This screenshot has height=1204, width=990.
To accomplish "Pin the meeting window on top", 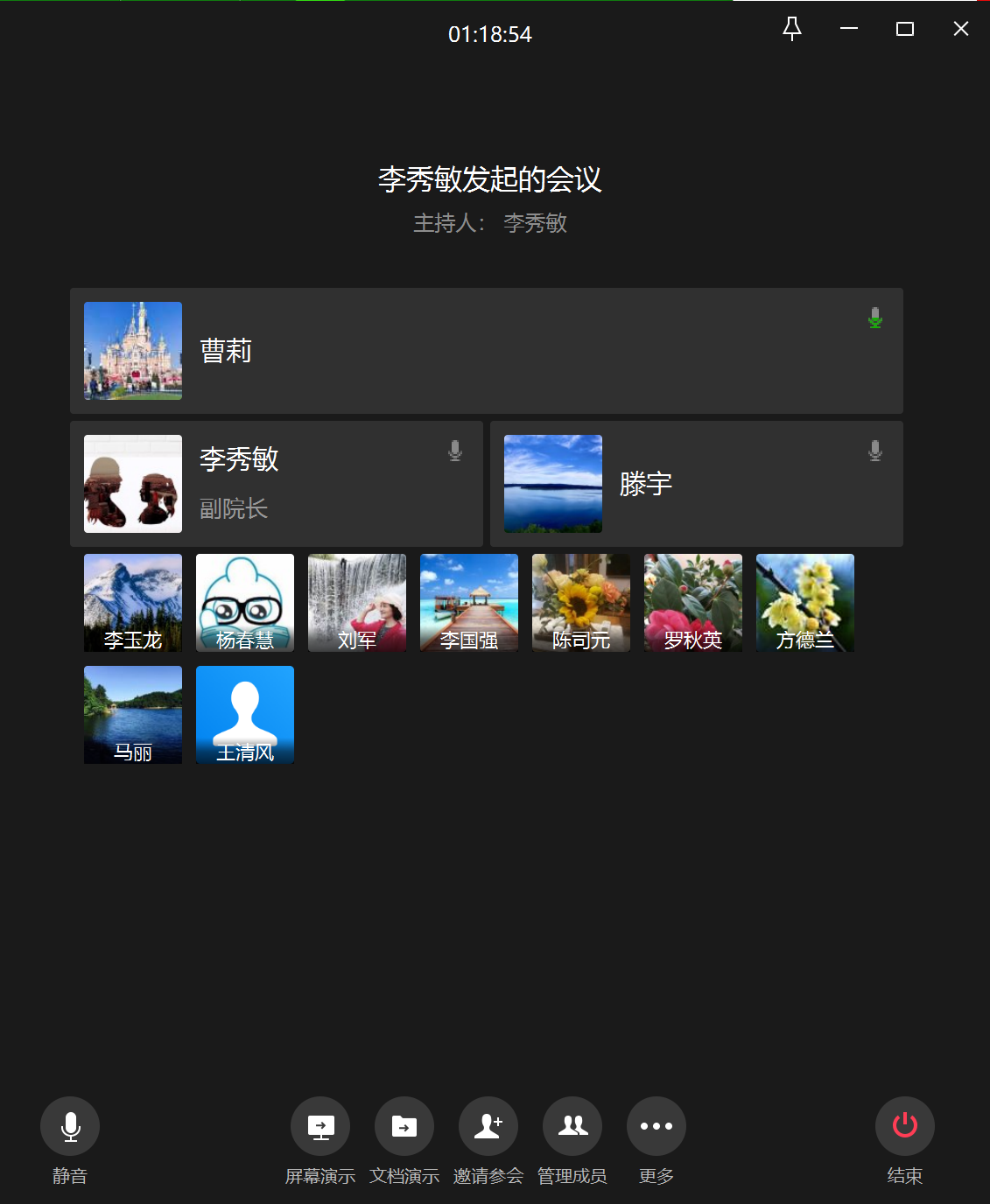I will pyautogui.click(x=792, y=29).
